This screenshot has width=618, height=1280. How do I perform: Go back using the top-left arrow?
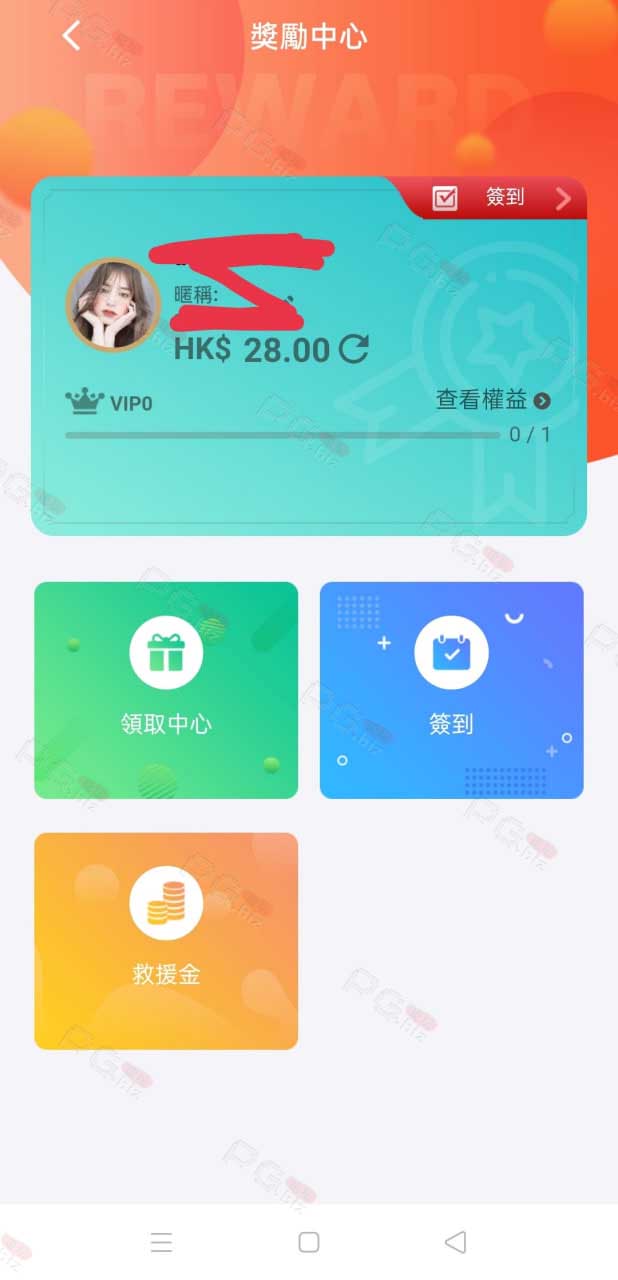70,36
